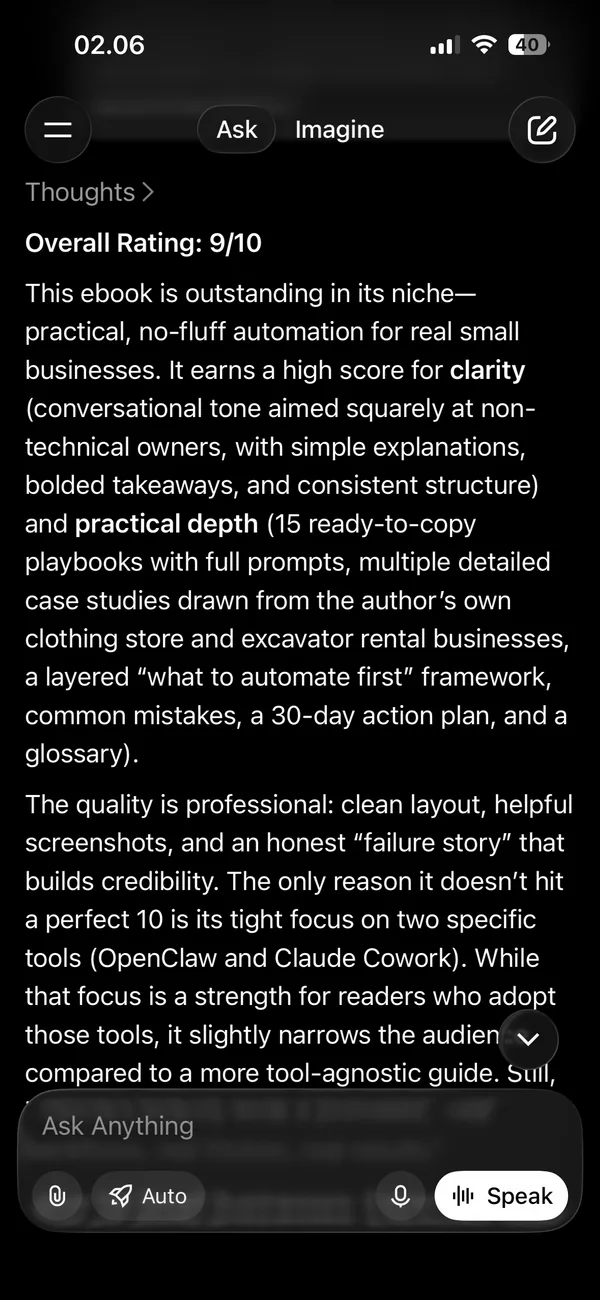Start voice dictation with microphone
This screenshot has height=1300, width=600.
(x=401, y=1196)
